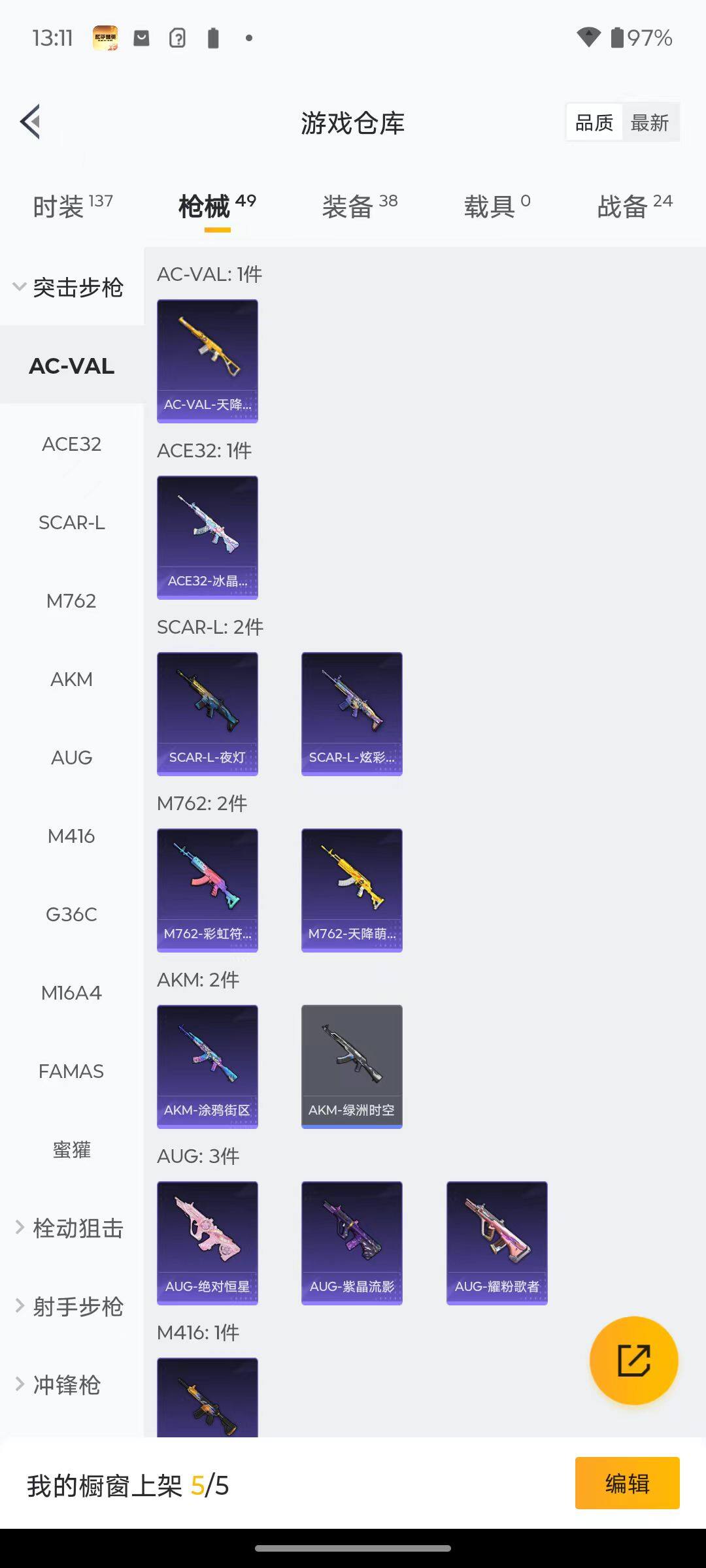Open the 载具 tab

pos(497,206)
